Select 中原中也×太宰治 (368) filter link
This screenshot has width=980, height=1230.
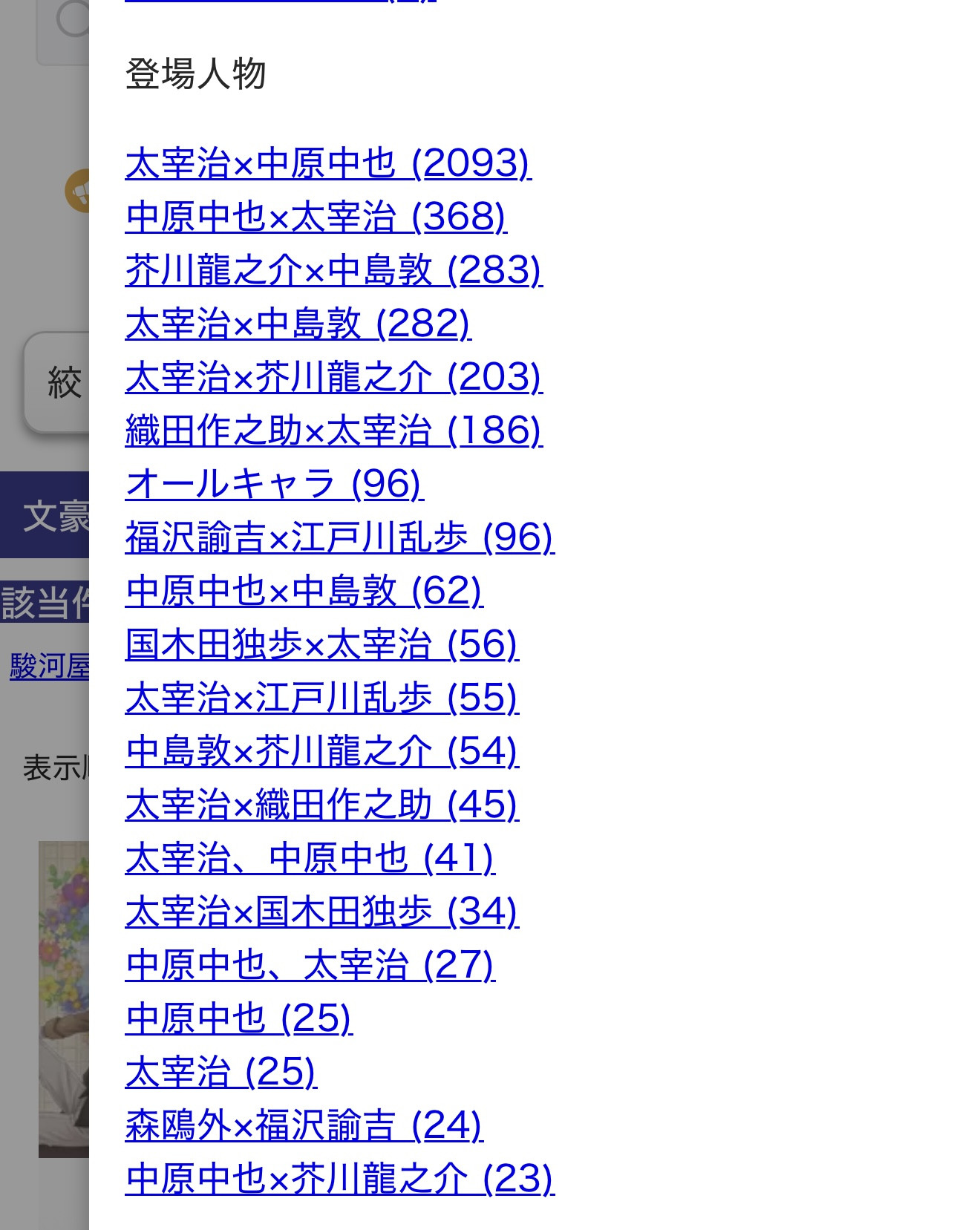click(316, 217)
